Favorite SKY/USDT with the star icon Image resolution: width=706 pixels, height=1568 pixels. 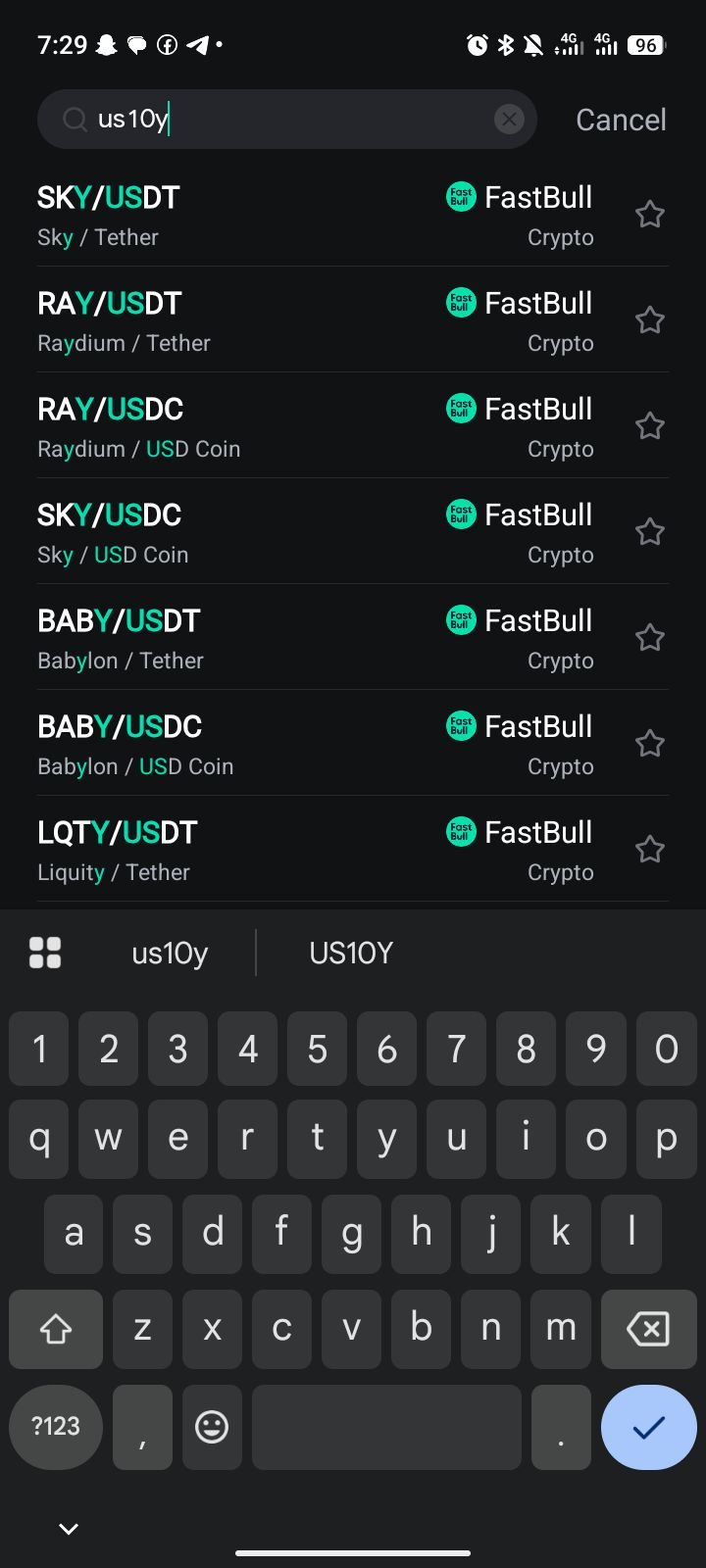point(650,215)
